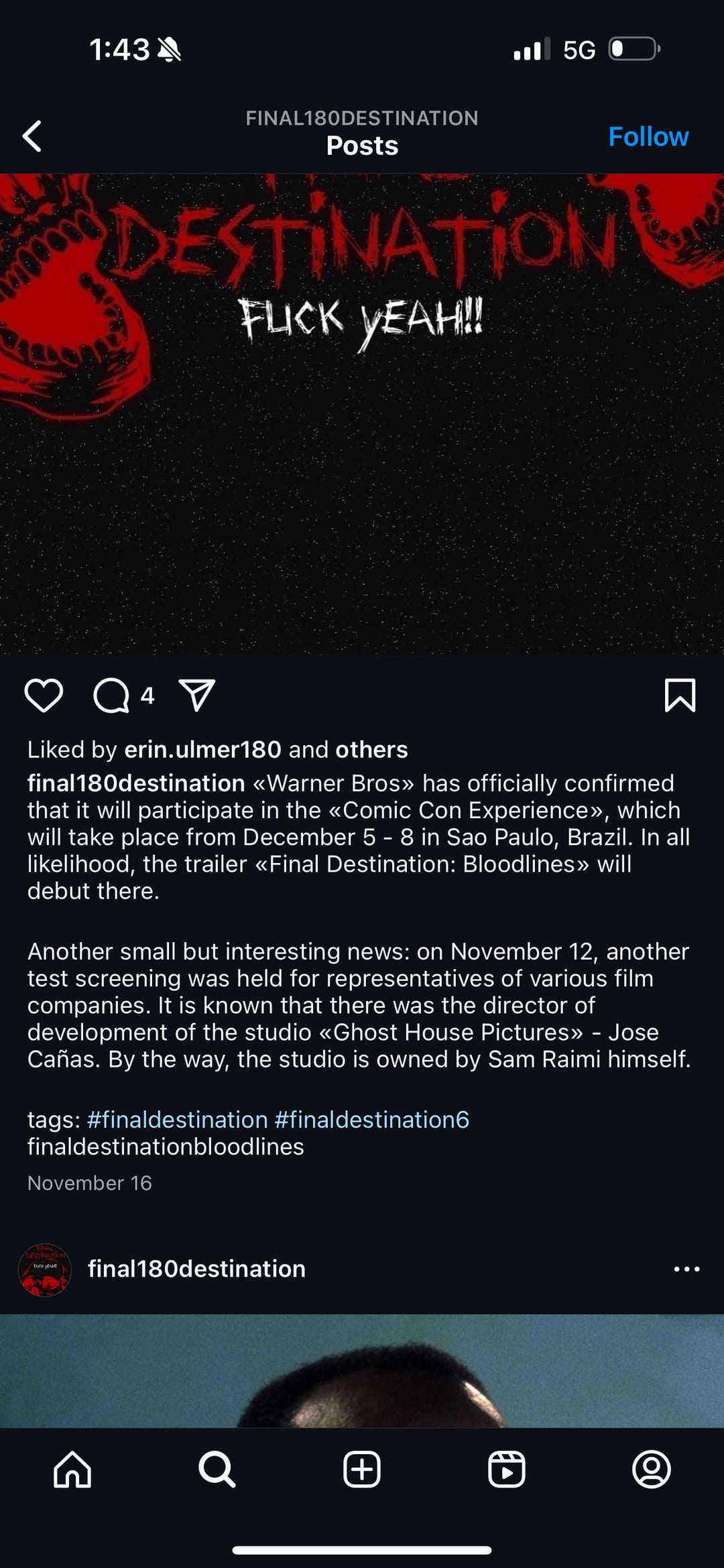Image resolution: width=724 pixels, height=1568 pixels.
Task: View the others who liked the post
Action: point(371,750)
